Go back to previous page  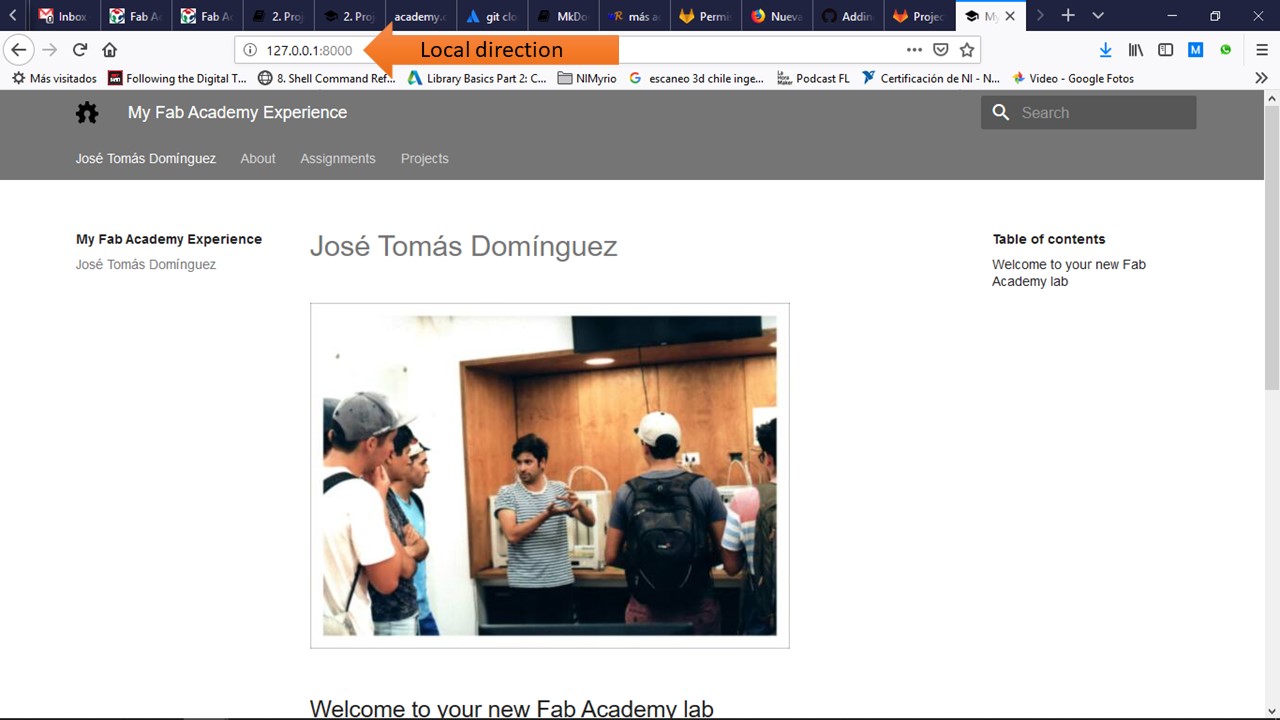coord(18,50)
